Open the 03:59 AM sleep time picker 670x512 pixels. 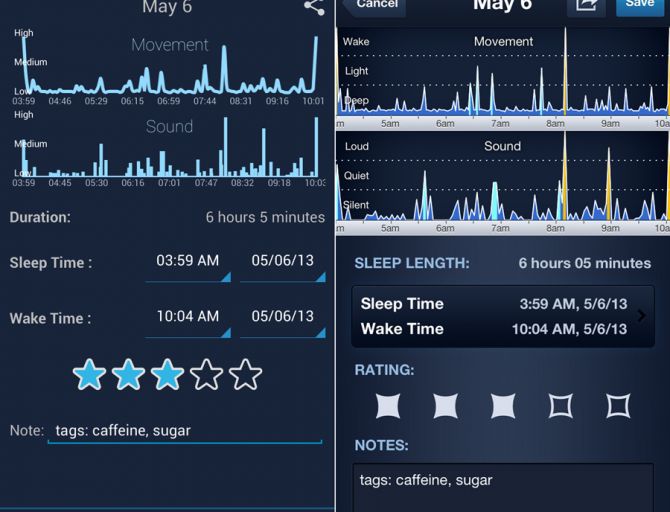tap(187, 262)
